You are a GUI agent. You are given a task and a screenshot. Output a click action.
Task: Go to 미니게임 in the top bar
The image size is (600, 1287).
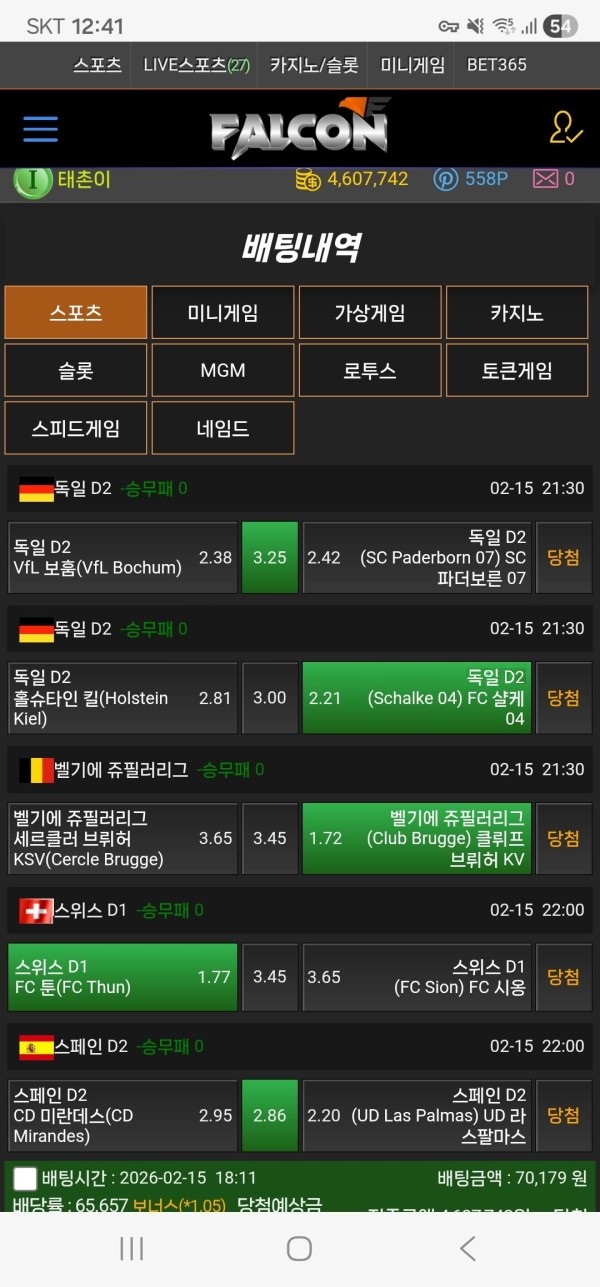pyautogui.click(x=412, y=65)
